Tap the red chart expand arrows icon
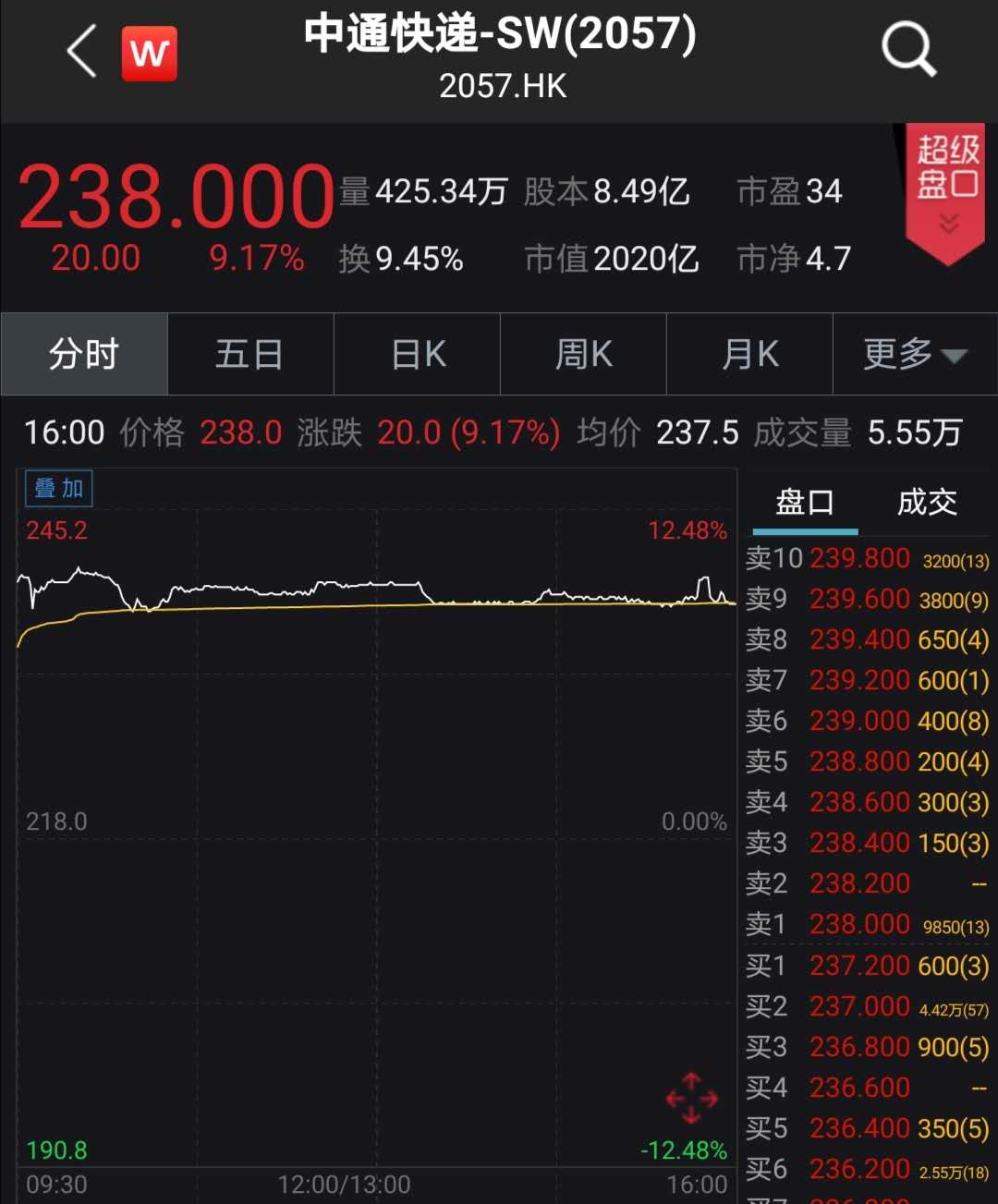The height and width of the screenshot is (1204, 998). pos(692,1098)
